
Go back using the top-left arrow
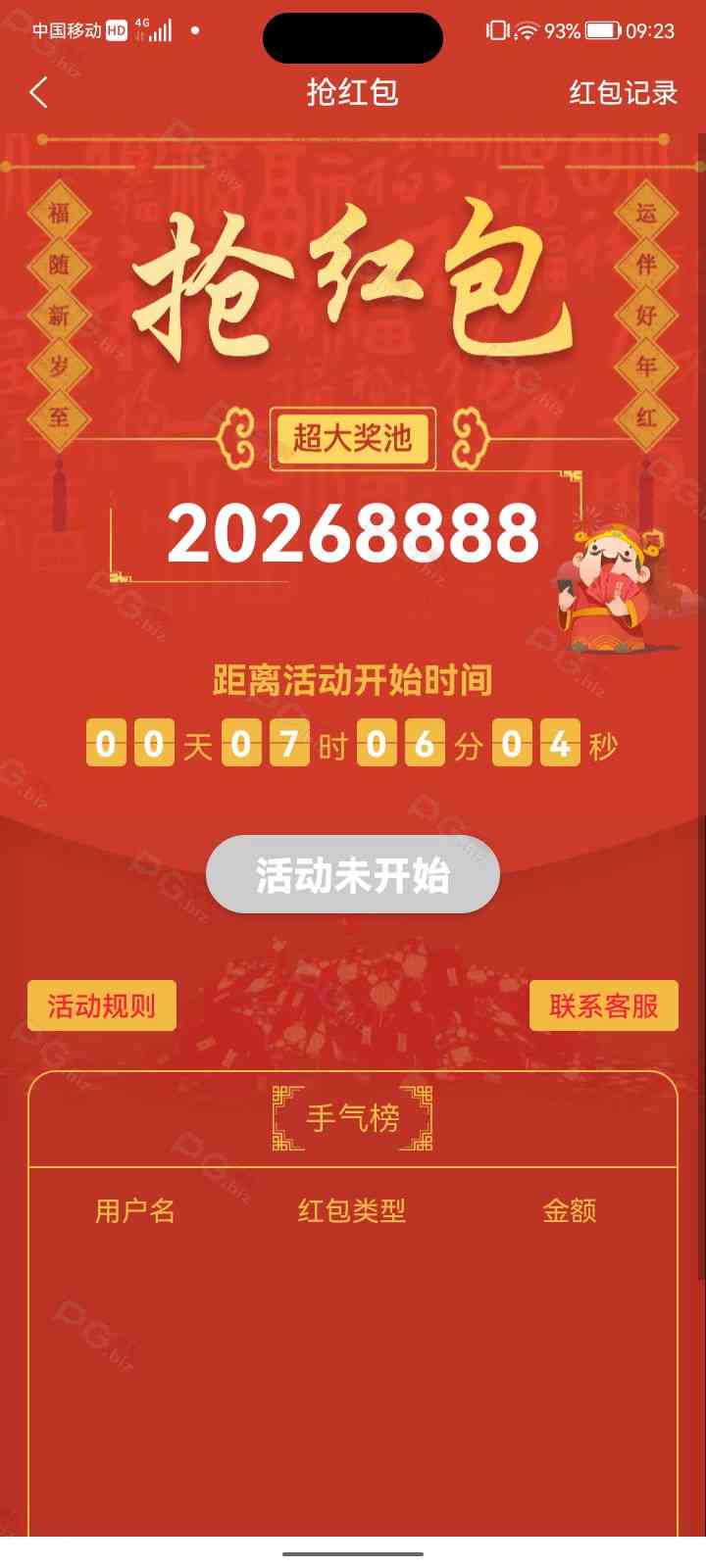coord(39,93)
